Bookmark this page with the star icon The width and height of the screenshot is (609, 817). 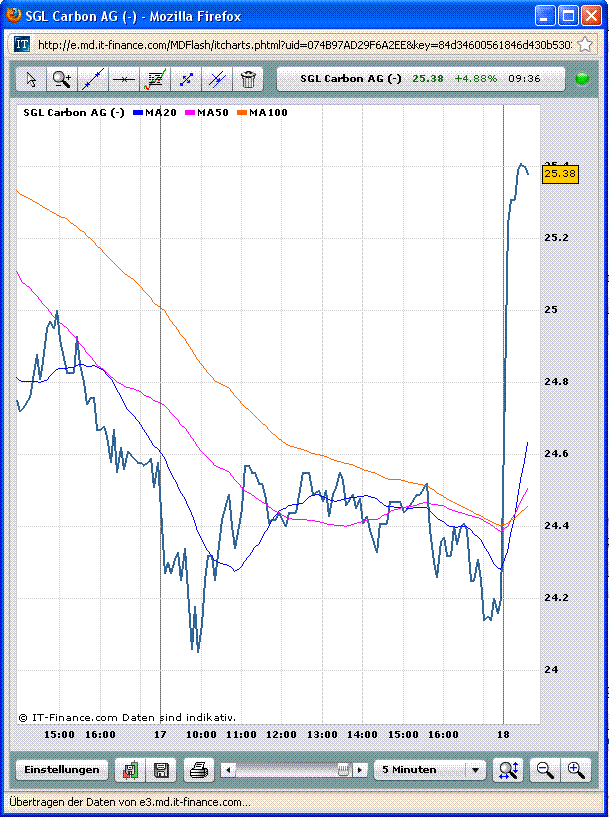point(585,44)
